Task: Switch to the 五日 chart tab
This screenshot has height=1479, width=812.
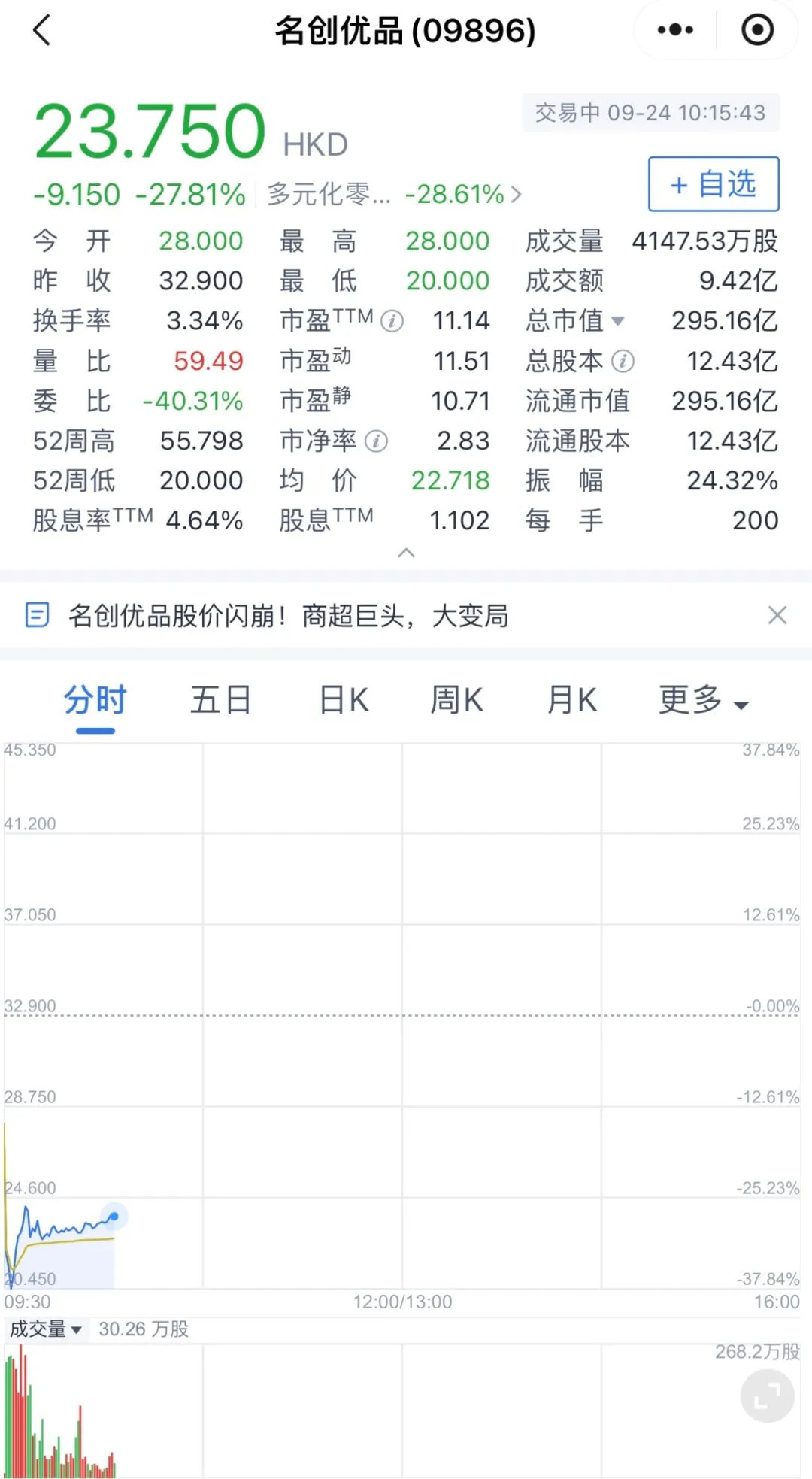Action: click(x=220, y=700)
